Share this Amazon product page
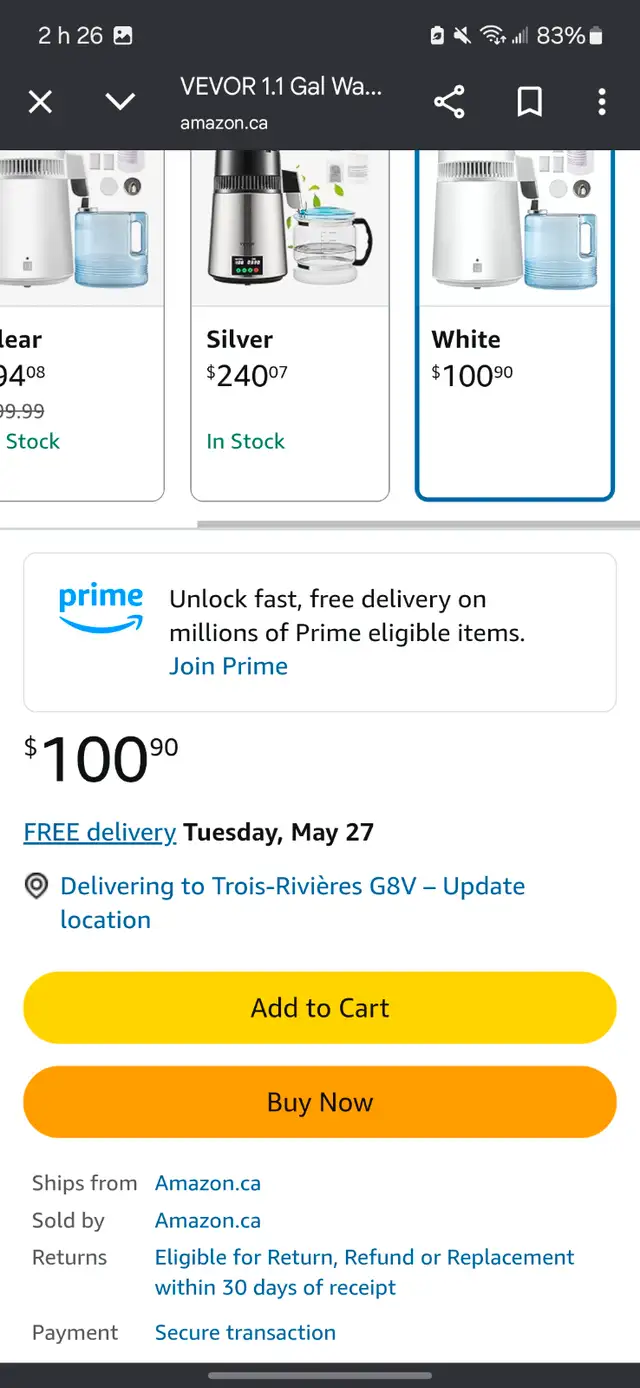The height and width of the screenshot is (1388, 640). (x=449, y=101)
